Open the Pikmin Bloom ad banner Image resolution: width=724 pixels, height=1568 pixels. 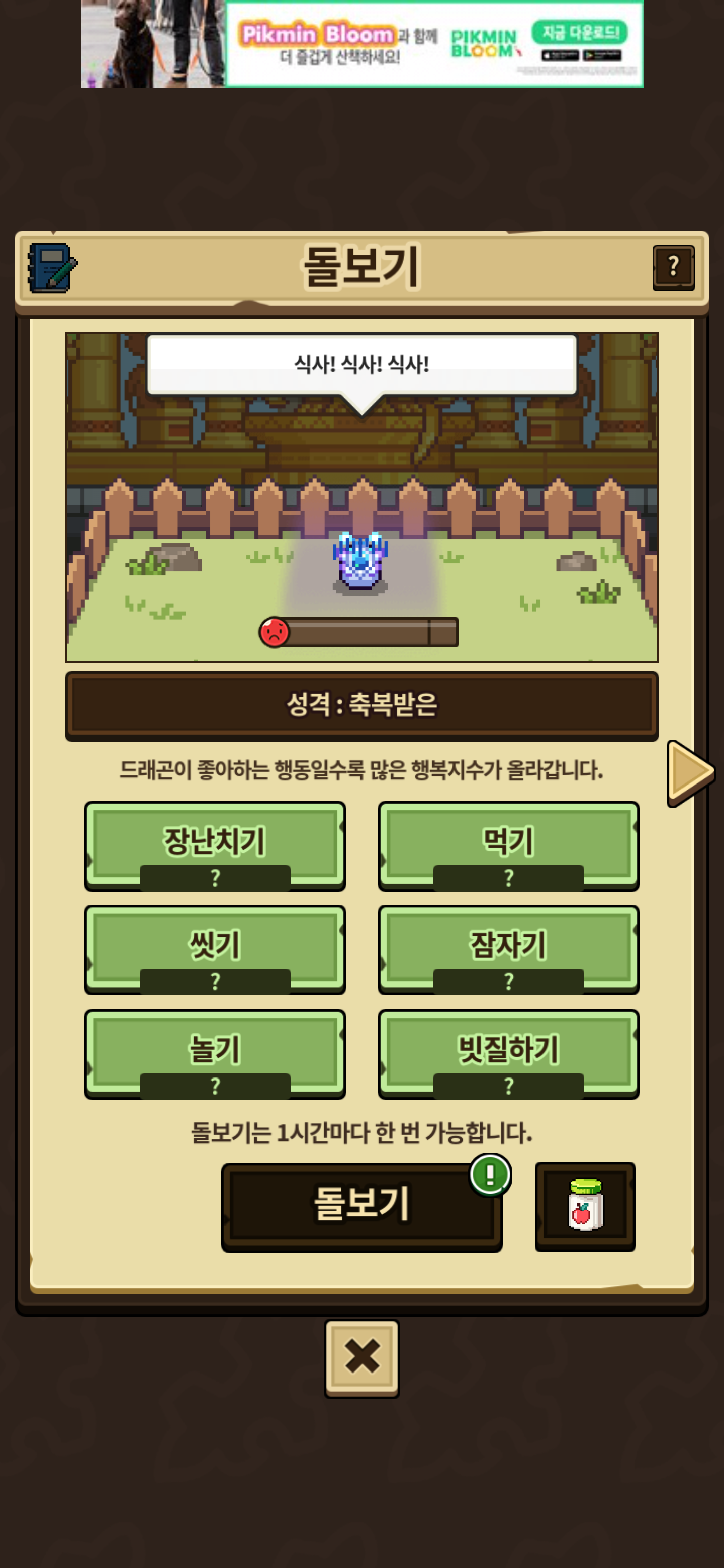[361, 44]
